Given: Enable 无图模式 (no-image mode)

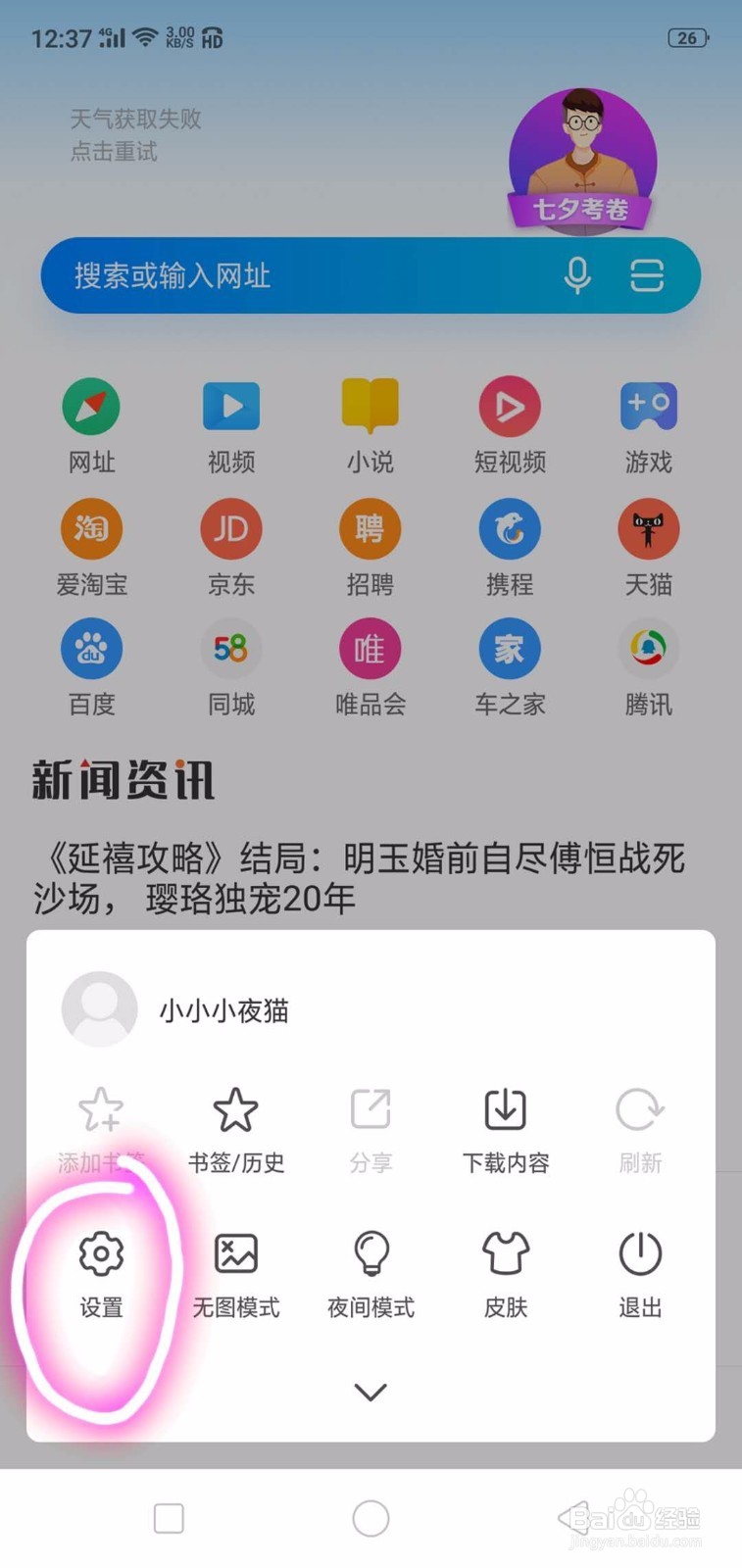Looking at the screenshot, I should (234, 1272).
